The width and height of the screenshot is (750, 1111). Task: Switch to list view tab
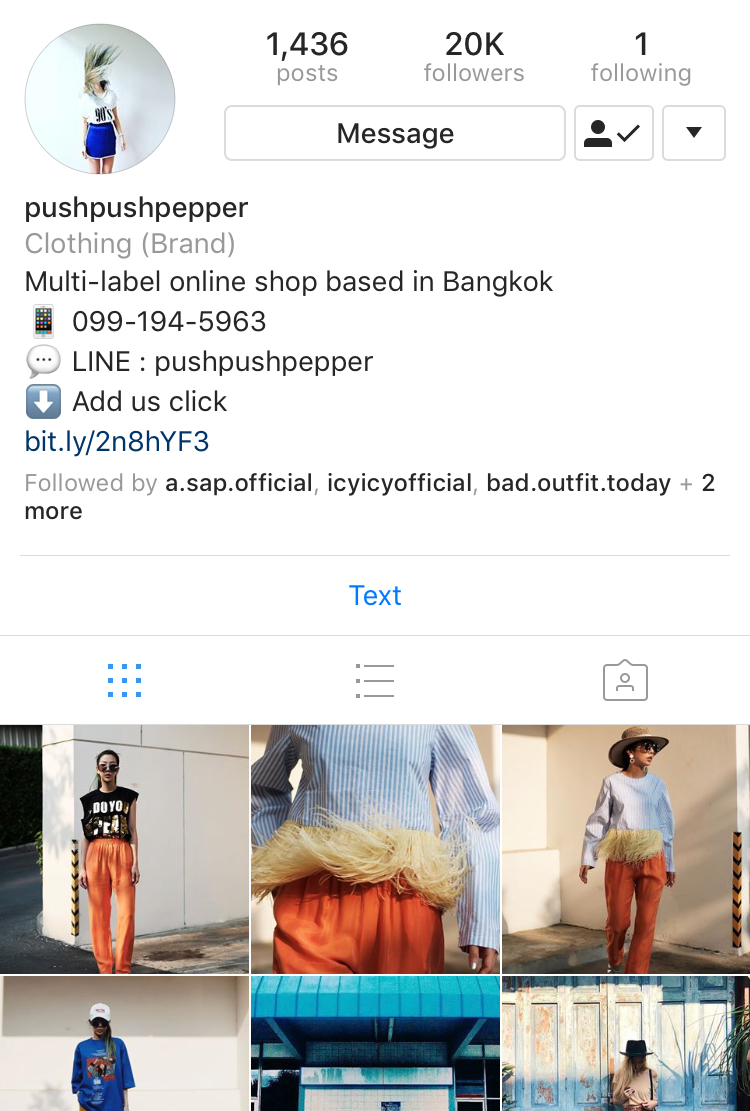click(375, 681)
